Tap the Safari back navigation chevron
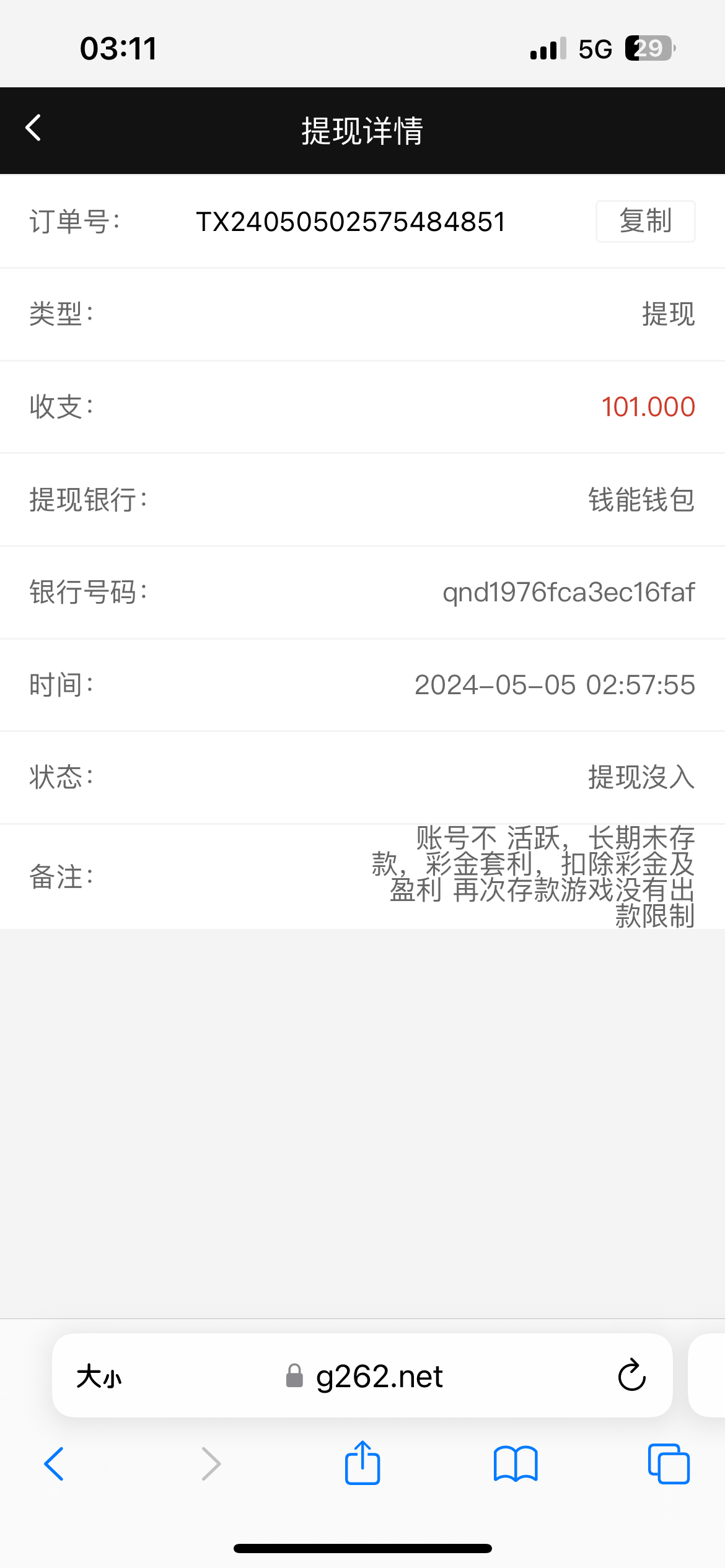Image resolution: width=725 pixels, height=1568 pixels. click(x=55, y=1464)
